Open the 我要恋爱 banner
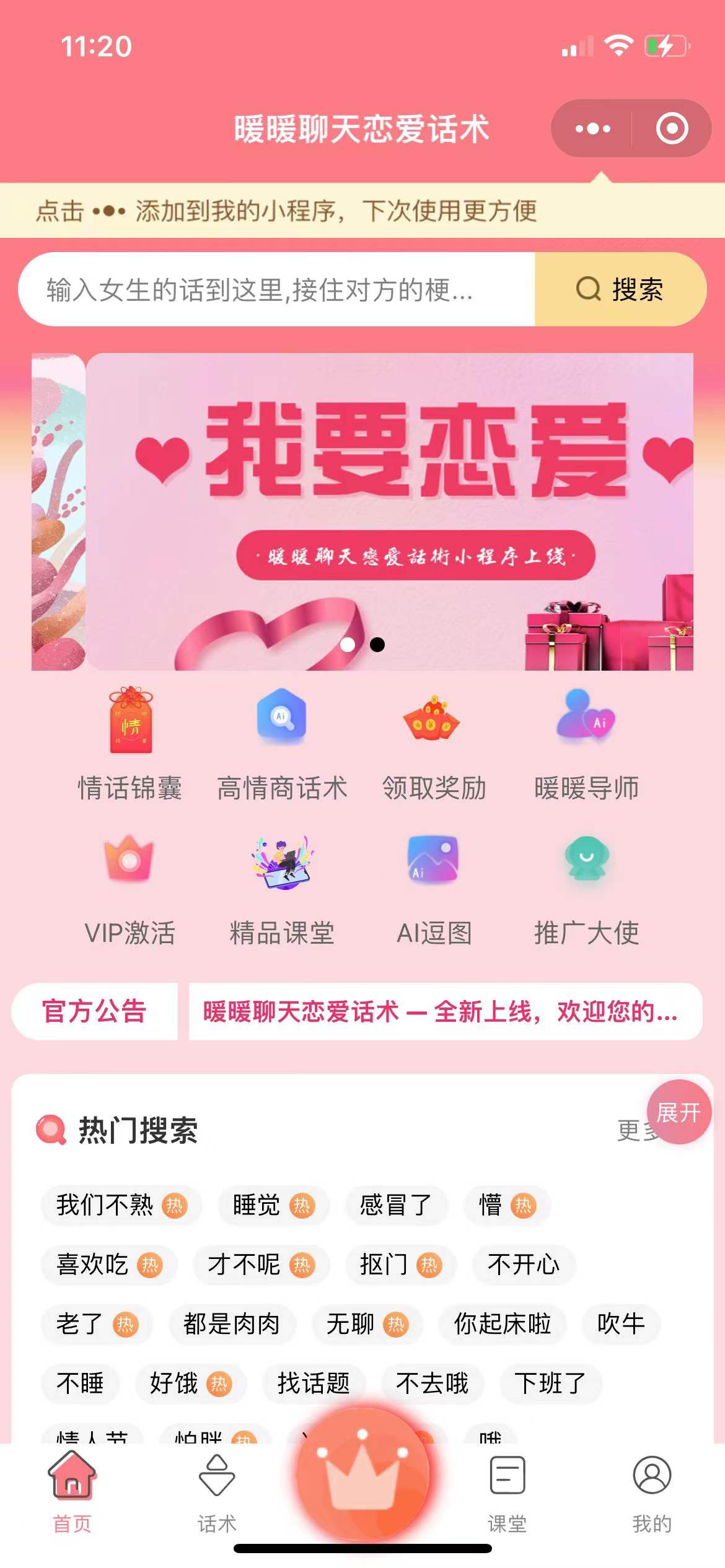725x1568 pixels. click(389, 511)
